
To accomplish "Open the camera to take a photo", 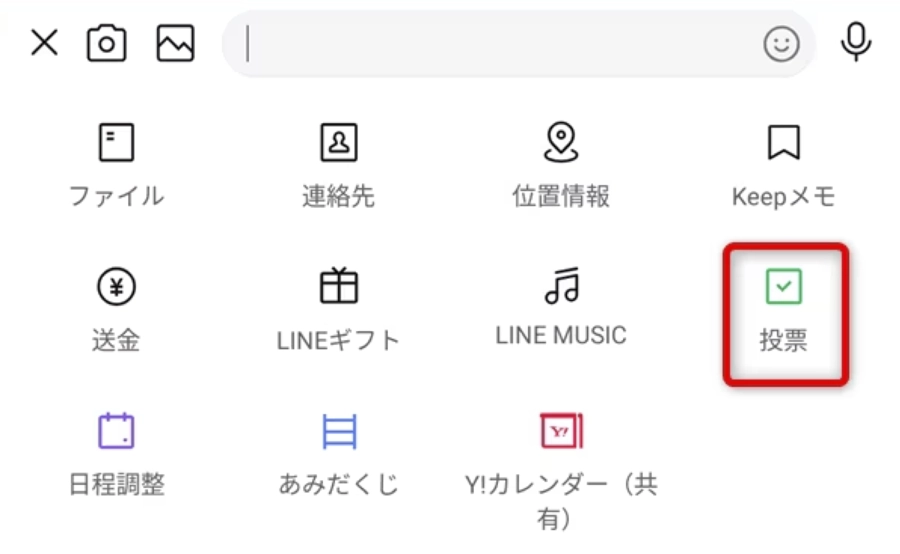I will [107, 43].
